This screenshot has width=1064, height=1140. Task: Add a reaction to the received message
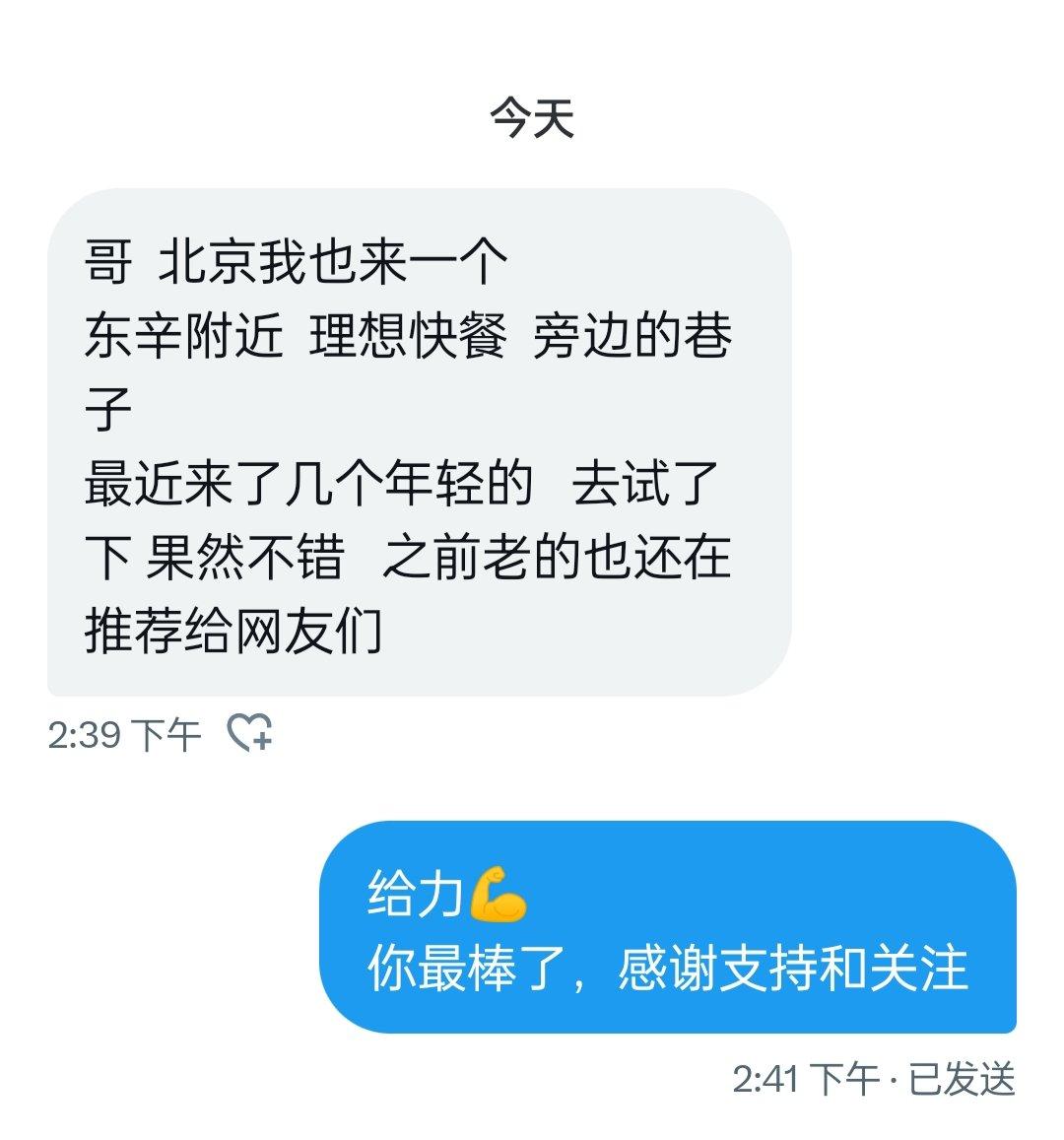[x=249, y=733]
